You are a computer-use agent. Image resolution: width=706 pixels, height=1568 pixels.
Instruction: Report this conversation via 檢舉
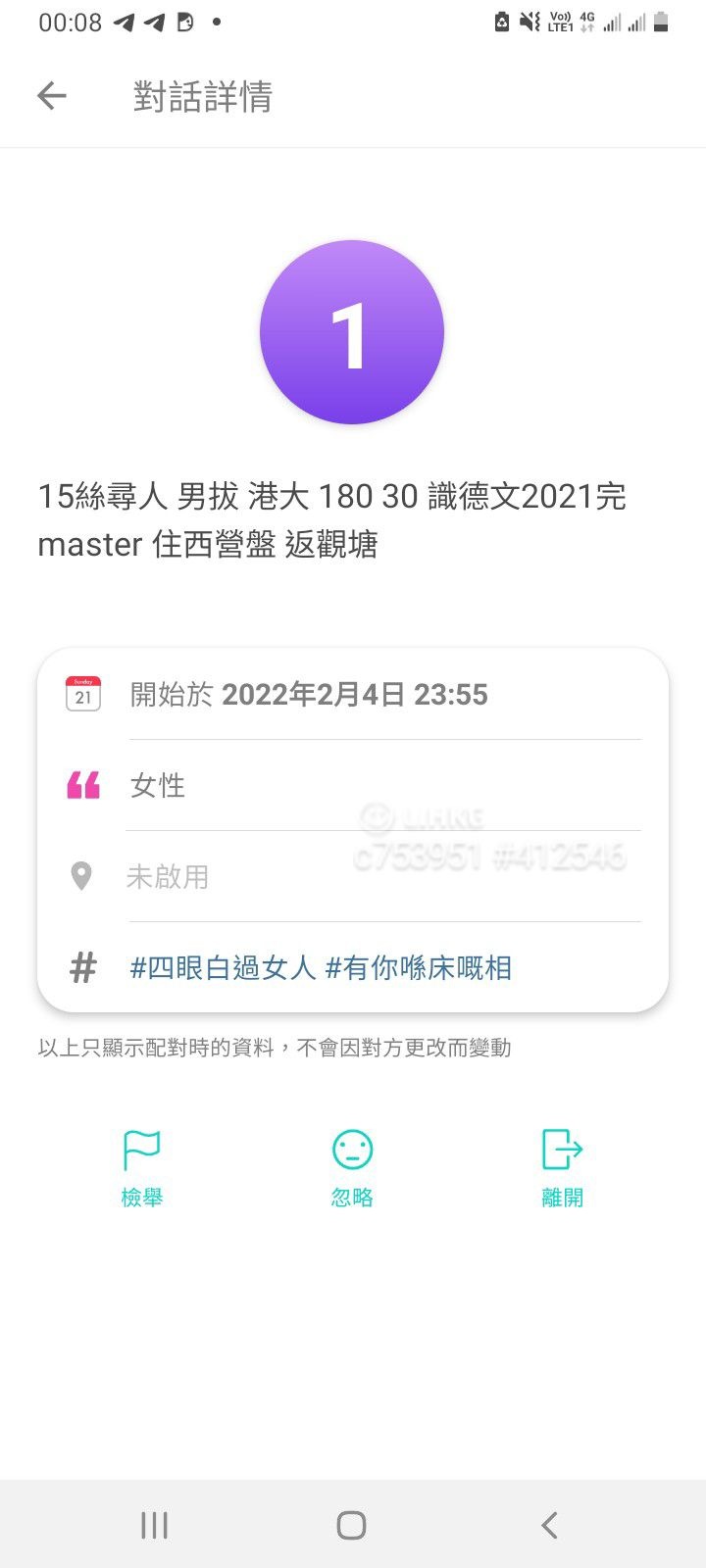[142, 1168]
